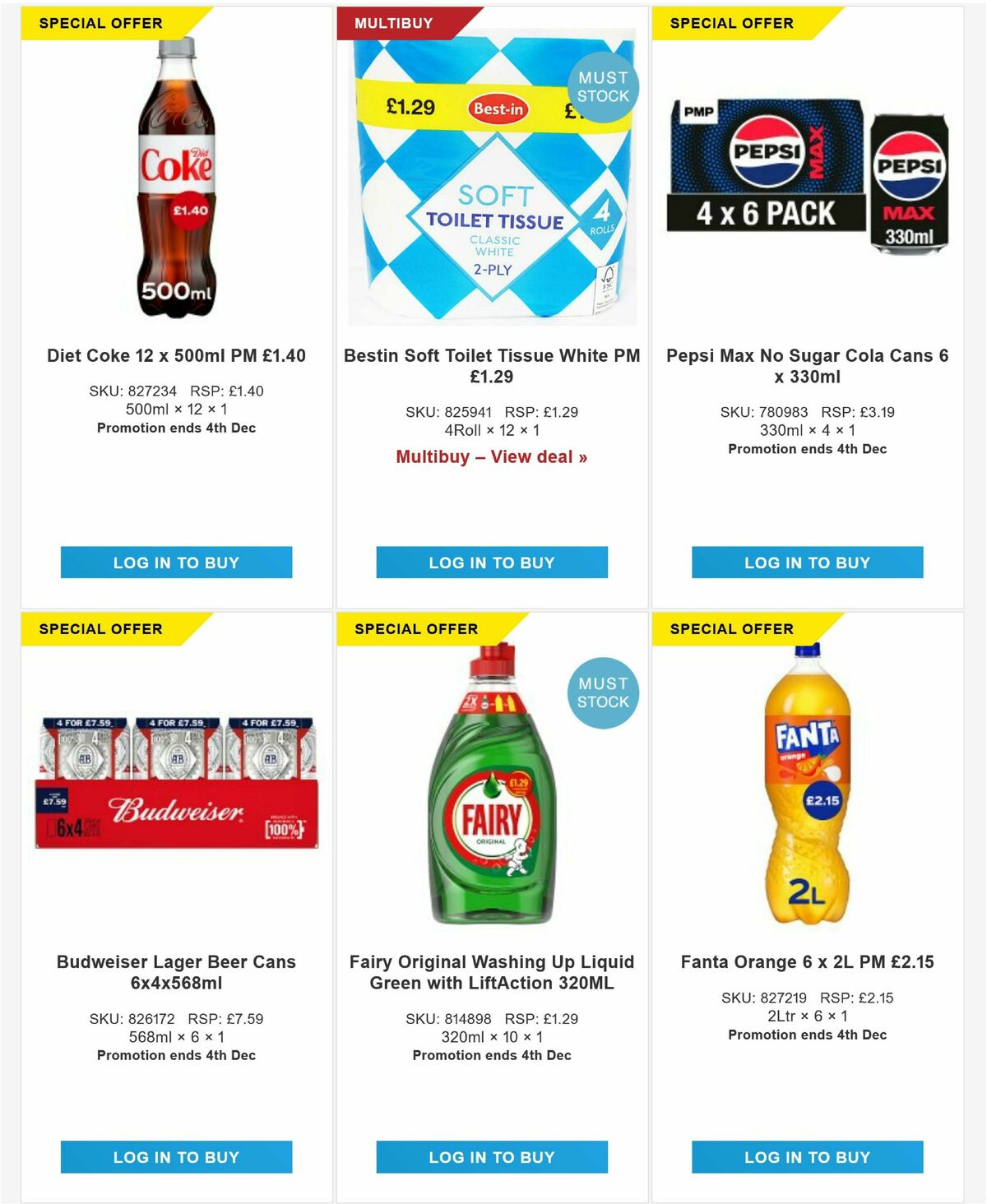Screen dimensions: 987x1204
Task: Open the Budweiser Lager Beer Cans product title
Action: (176, 970)
